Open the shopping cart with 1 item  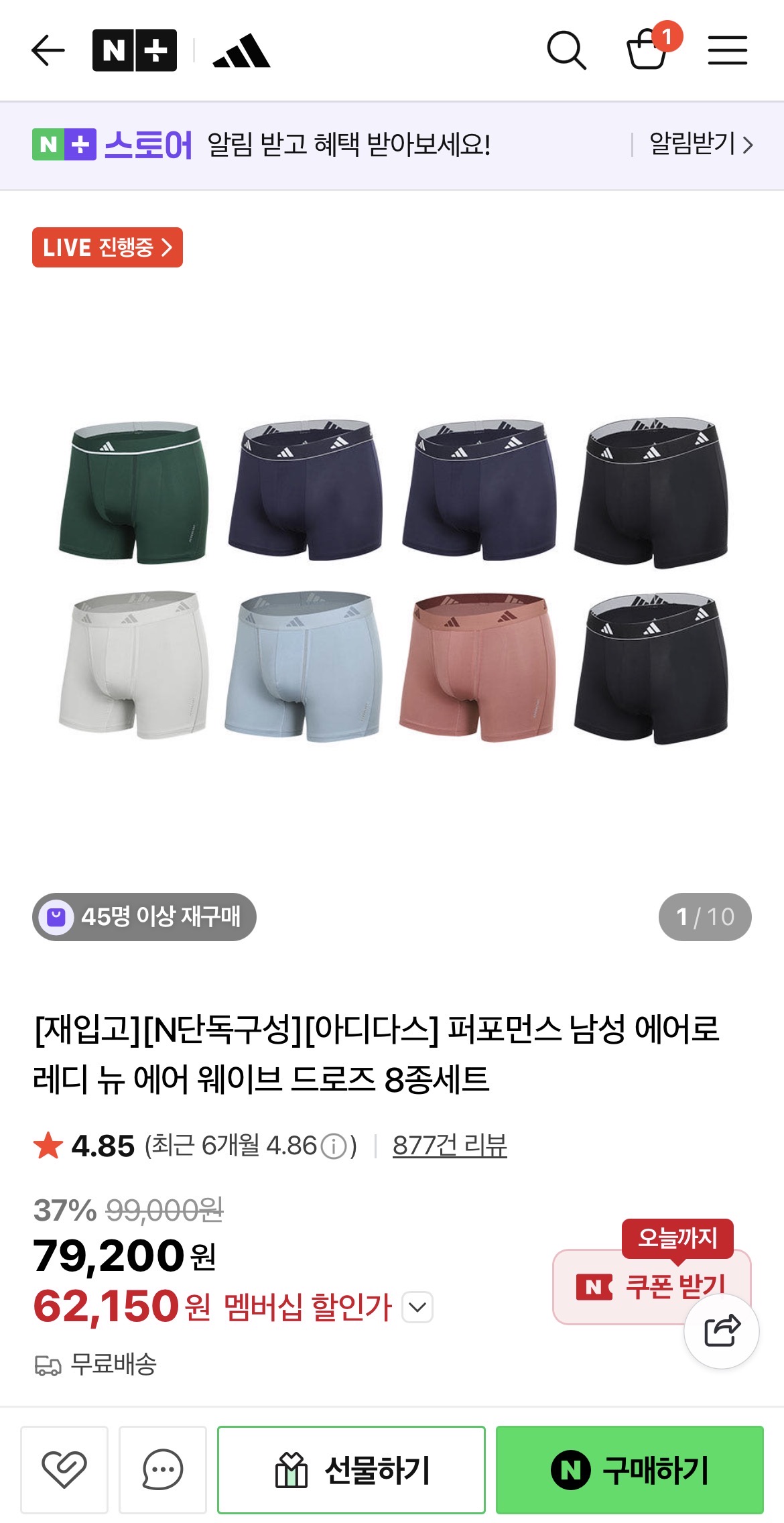648,50
